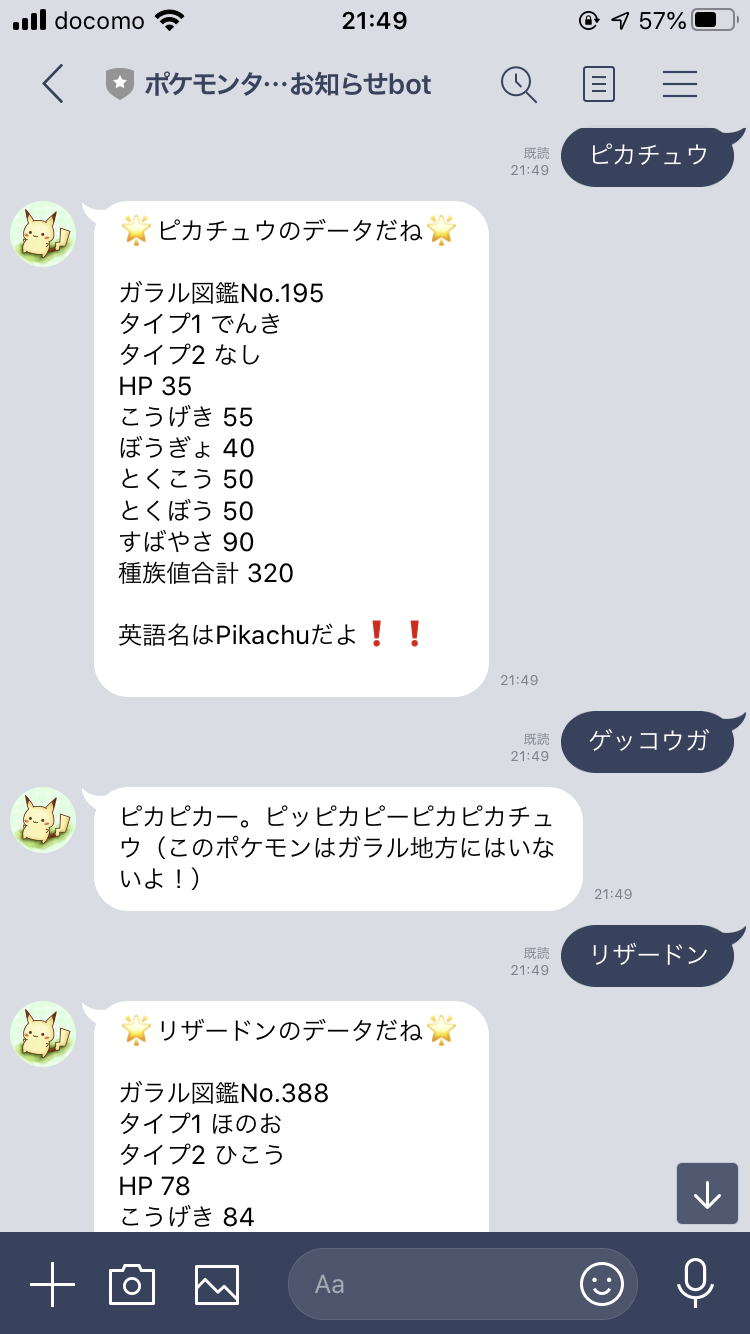Launch the camera from the message bar
Viewport: 750px width, 1334px height.
[132, 1284]
